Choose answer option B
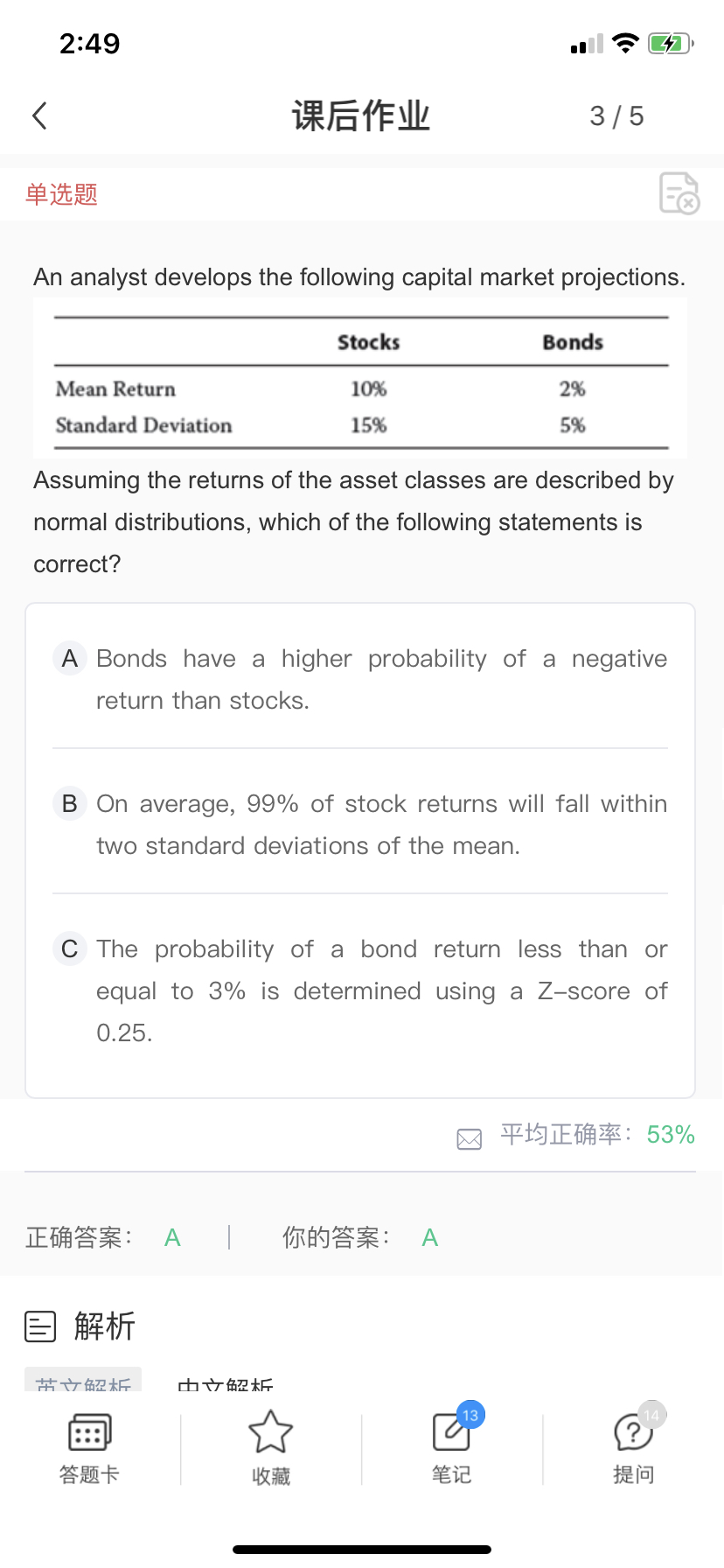This screenshot has width=724, height=1568. pos(360,824)
